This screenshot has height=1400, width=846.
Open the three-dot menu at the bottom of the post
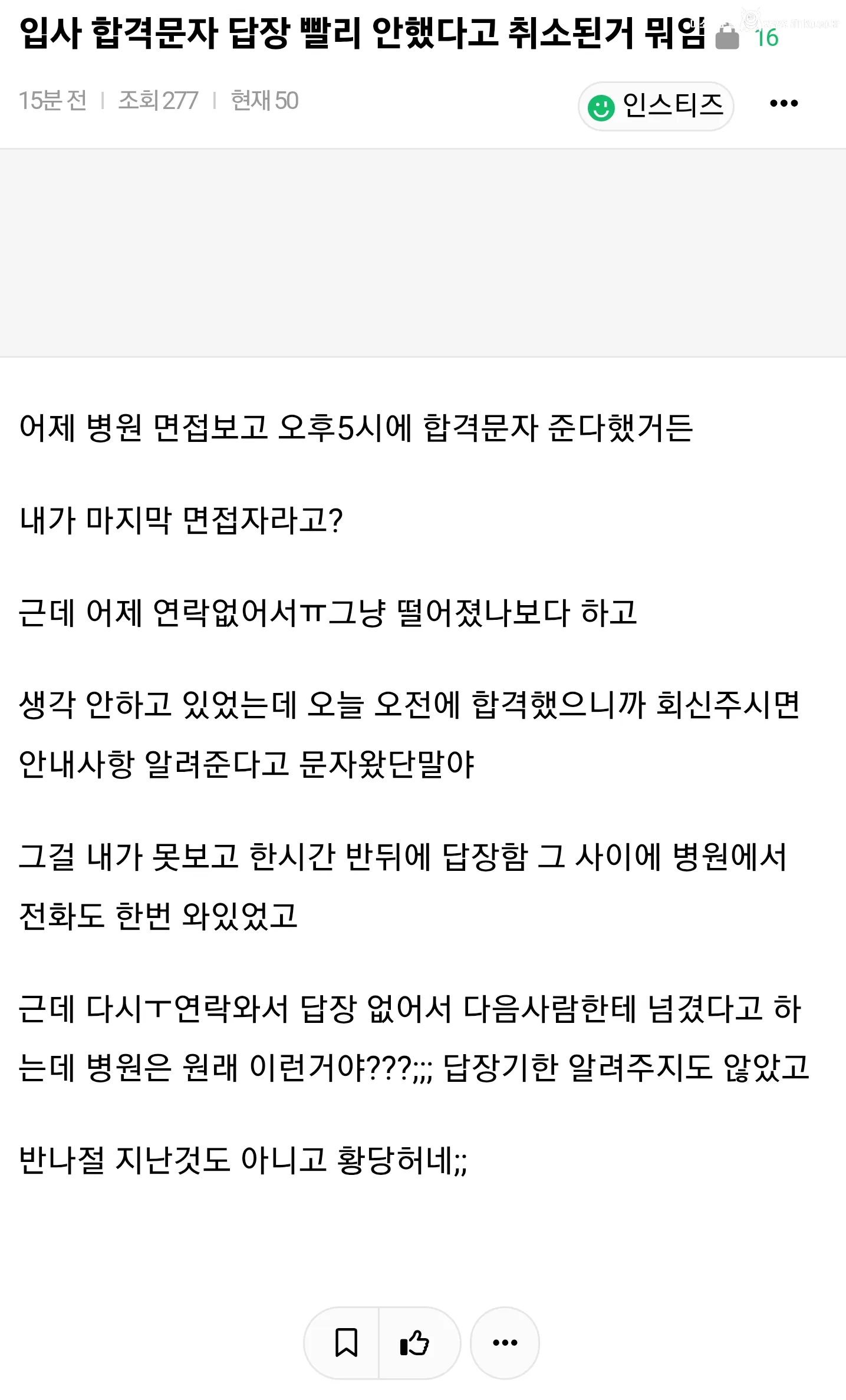coord(505,1342)
